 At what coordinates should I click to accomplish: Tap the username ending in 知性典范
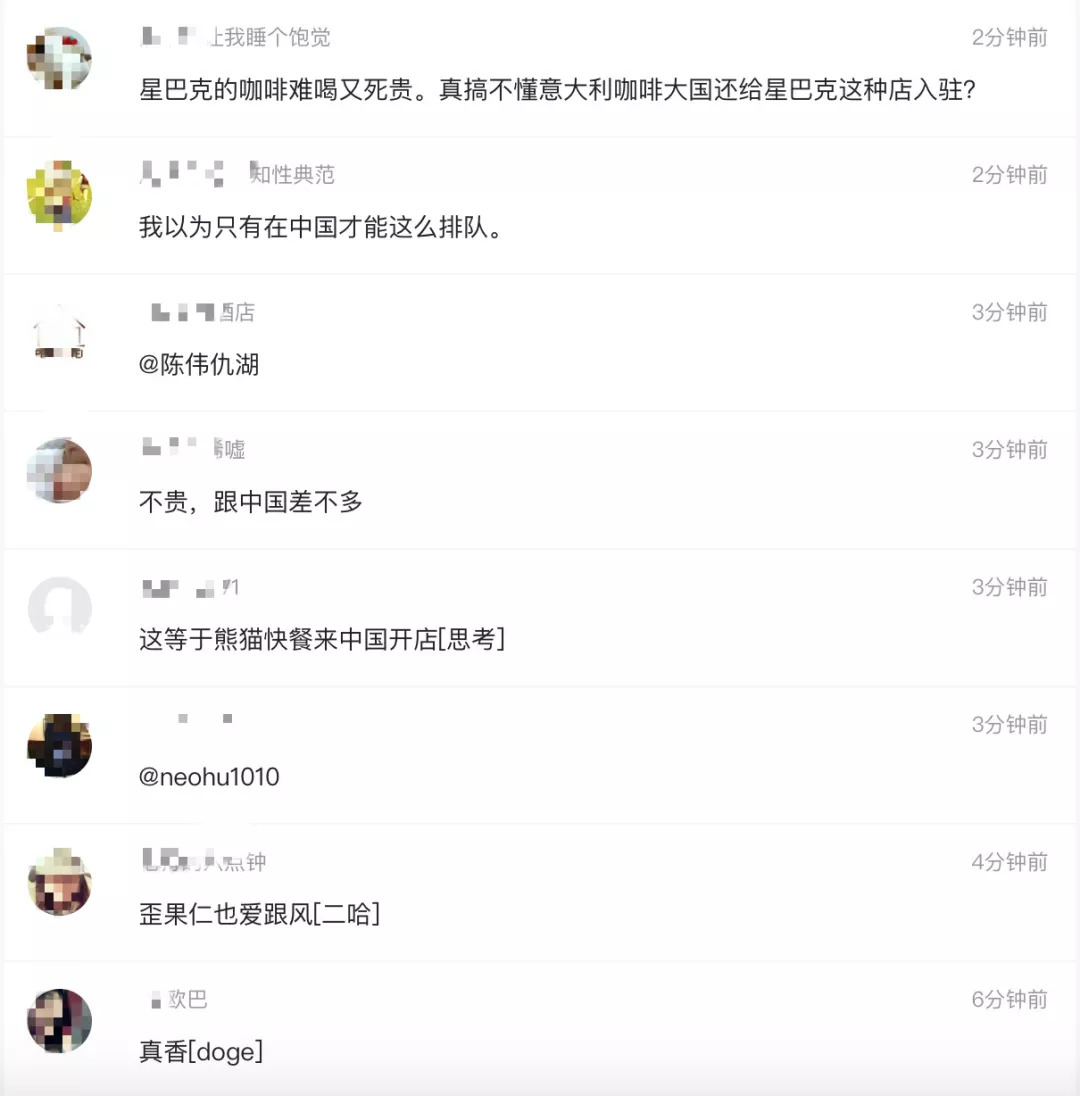coord(238,174)
